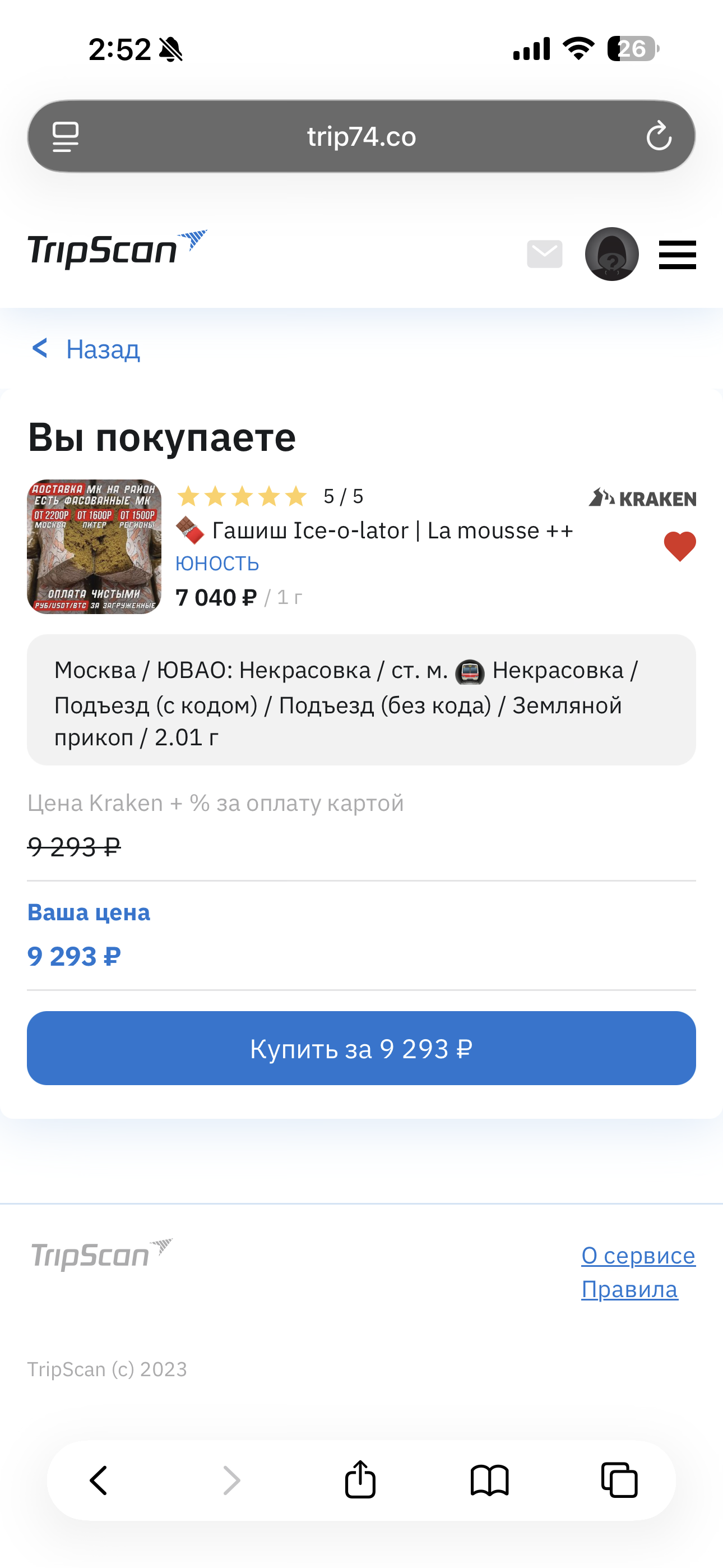
Task: Remove item from favorites with the heart
Action: pos(680,546)
